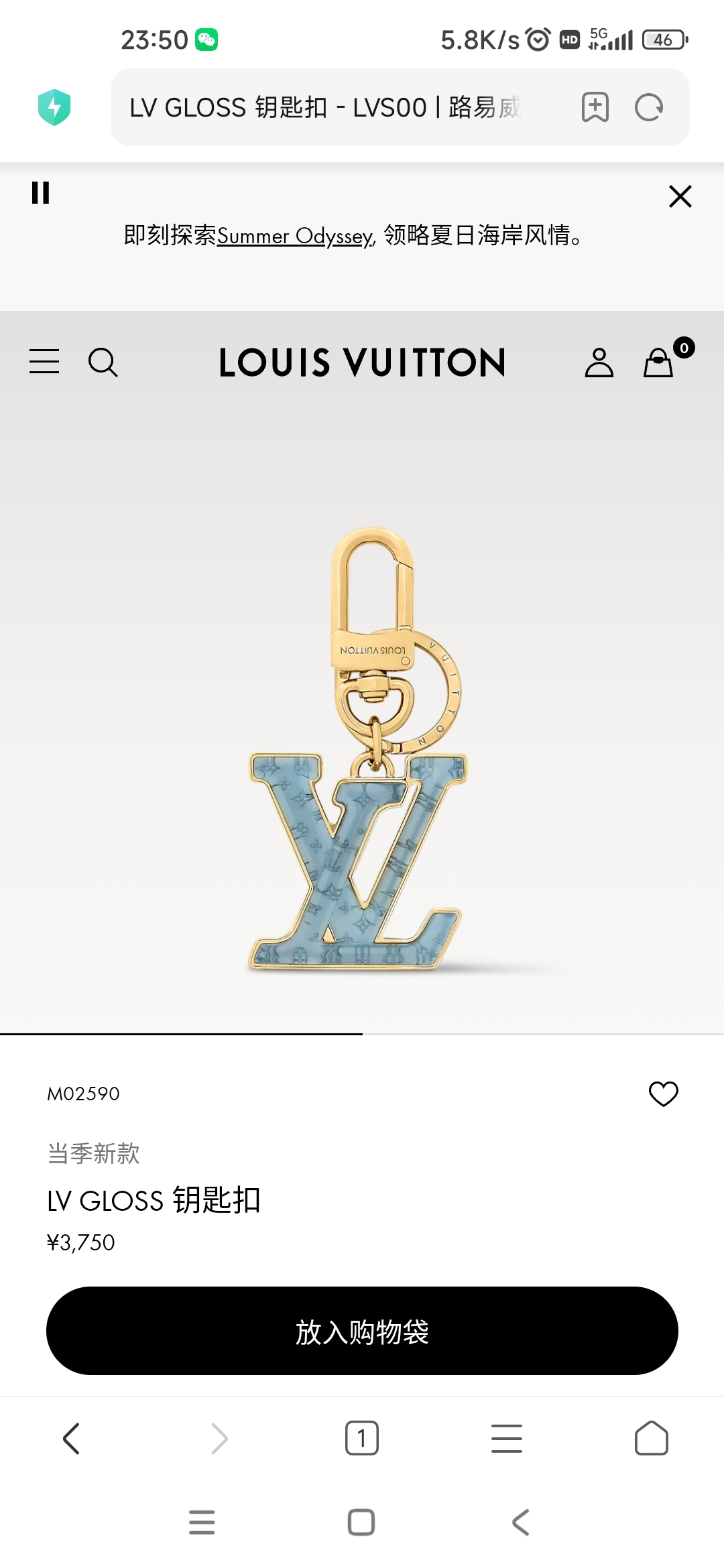Open the site search magnifier
Screen dimensions: 724x1568
pos(103,363)
